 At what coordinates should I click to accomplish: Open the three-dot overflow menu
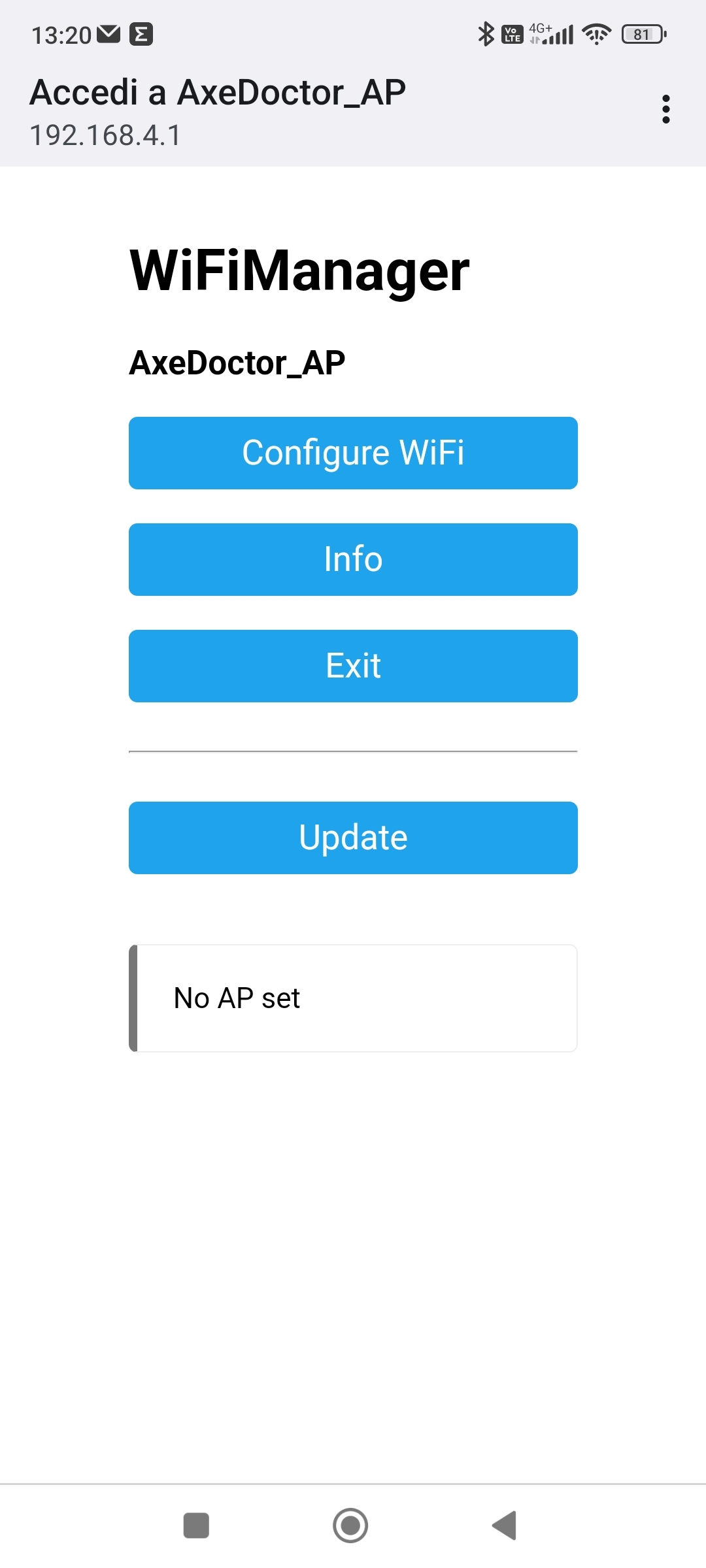pos(665,109)
